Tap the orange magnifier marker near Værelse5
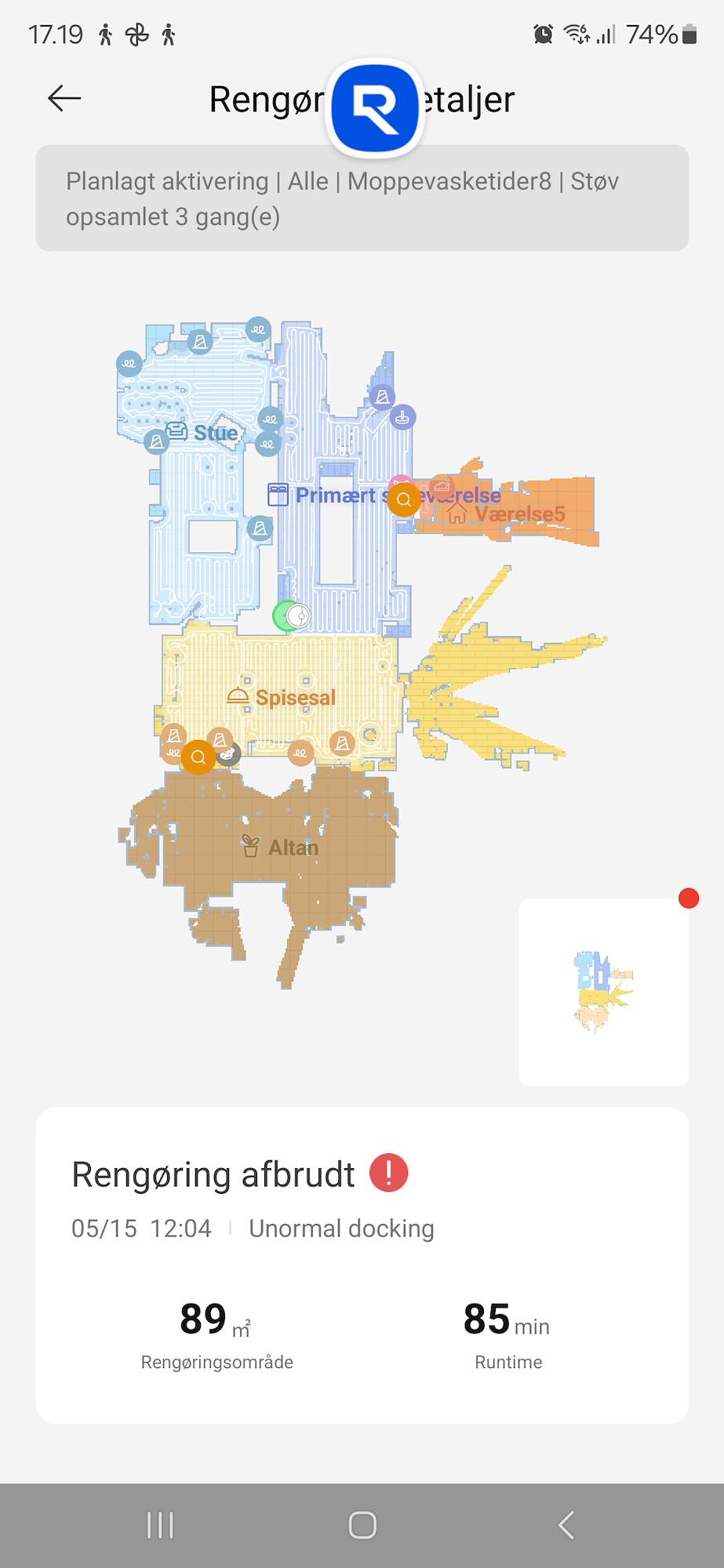Image resolution: width=724 pixels, height=1568 pixels. (x=404, y=499)
